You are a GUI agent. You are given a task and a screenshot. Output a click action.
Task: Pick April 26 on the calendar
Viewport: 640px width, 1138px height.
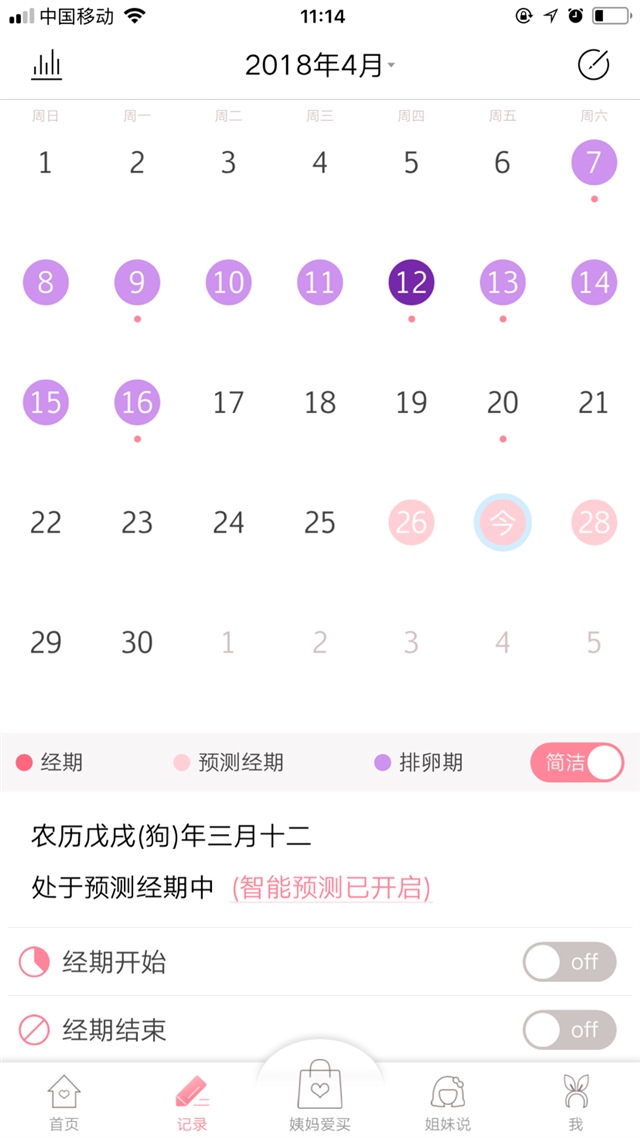(x=411, y=523)
